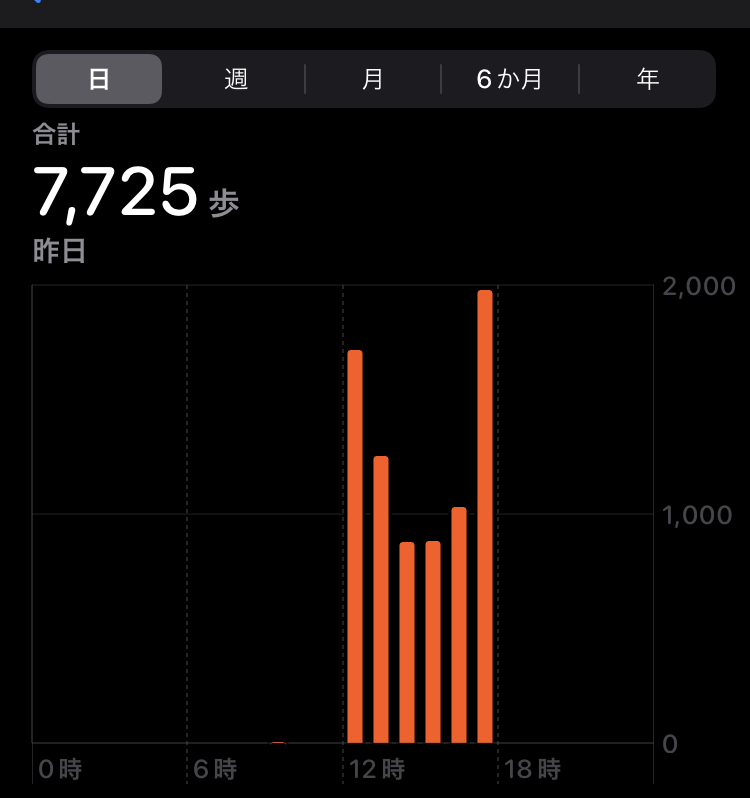Select the 日 (day) view
This screenshot has width=750, height=798.
click(x=99, y=79)
